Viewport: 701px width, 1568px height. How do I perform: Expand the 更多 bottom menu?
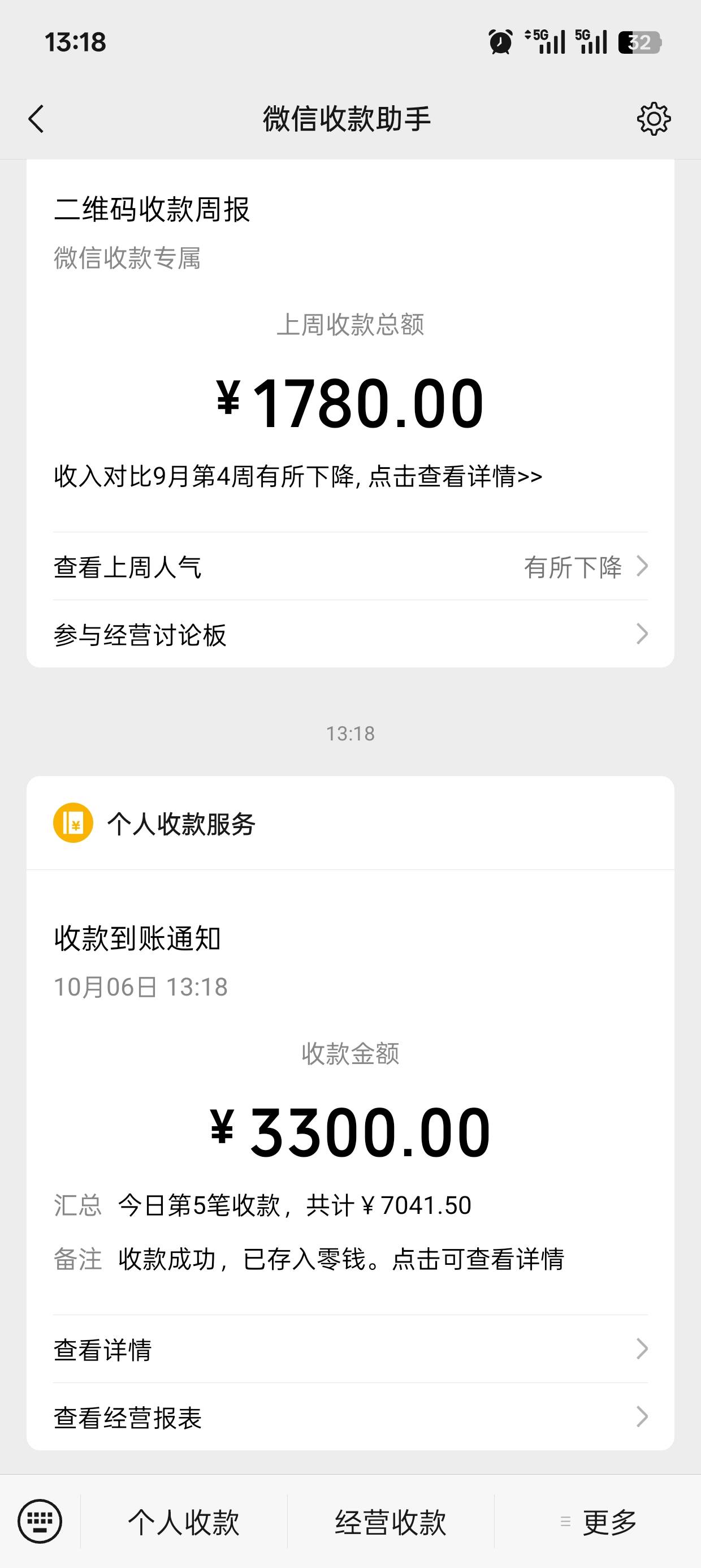coord(598,1521)
